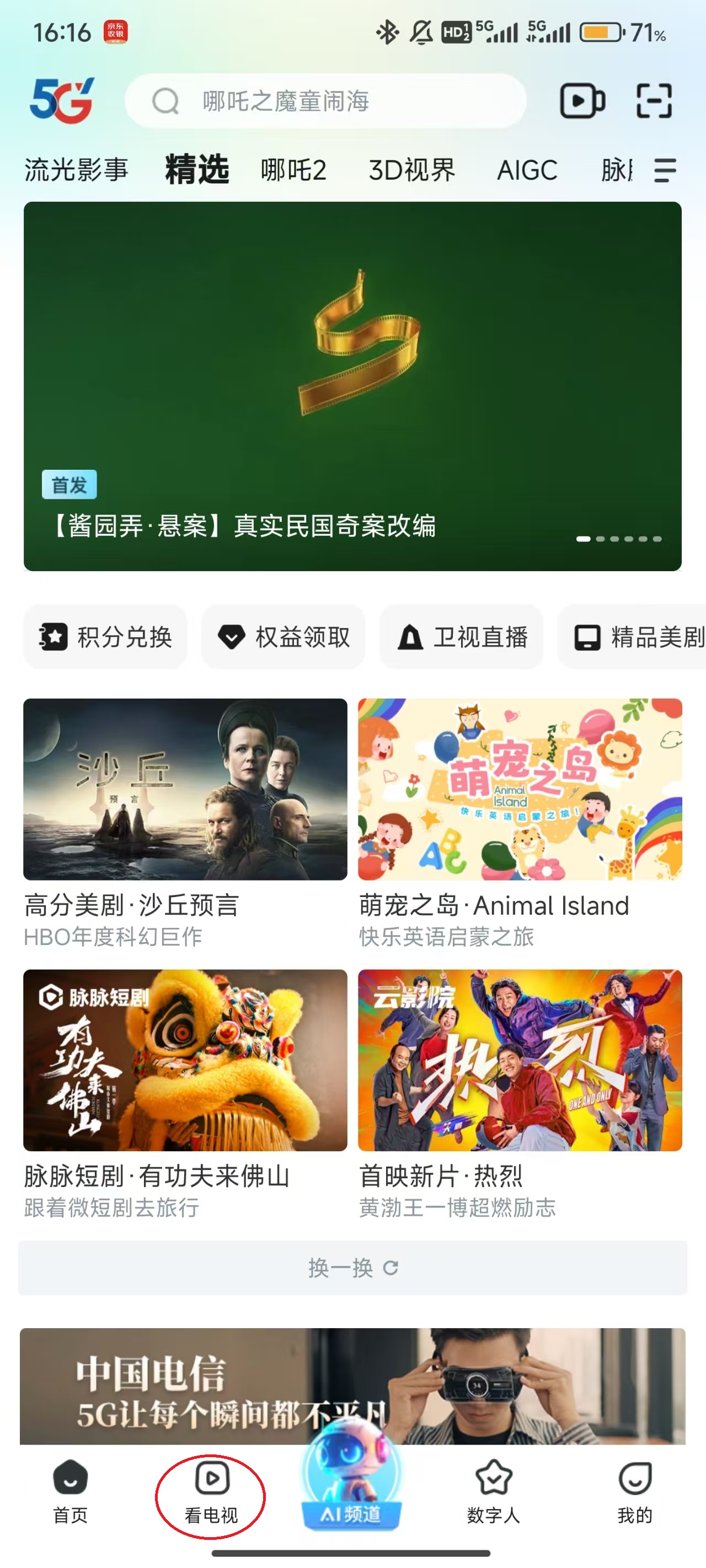Image resolution: width=706 pixels, height=1568 pixels.
Task: Switch to the 流光影事 tab
Action: 76,170
